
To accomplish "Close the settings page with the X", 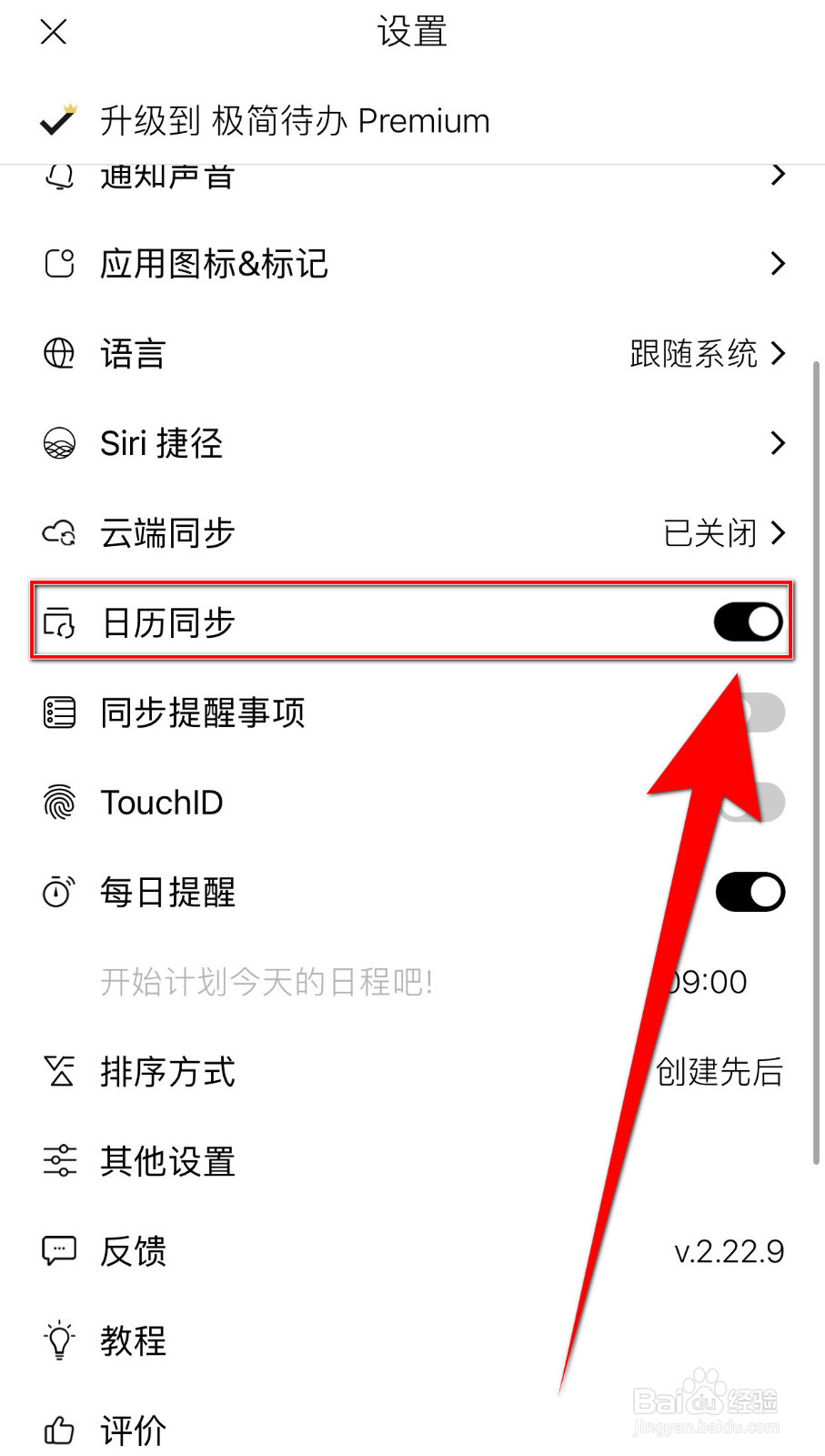I will coord(53,32).
